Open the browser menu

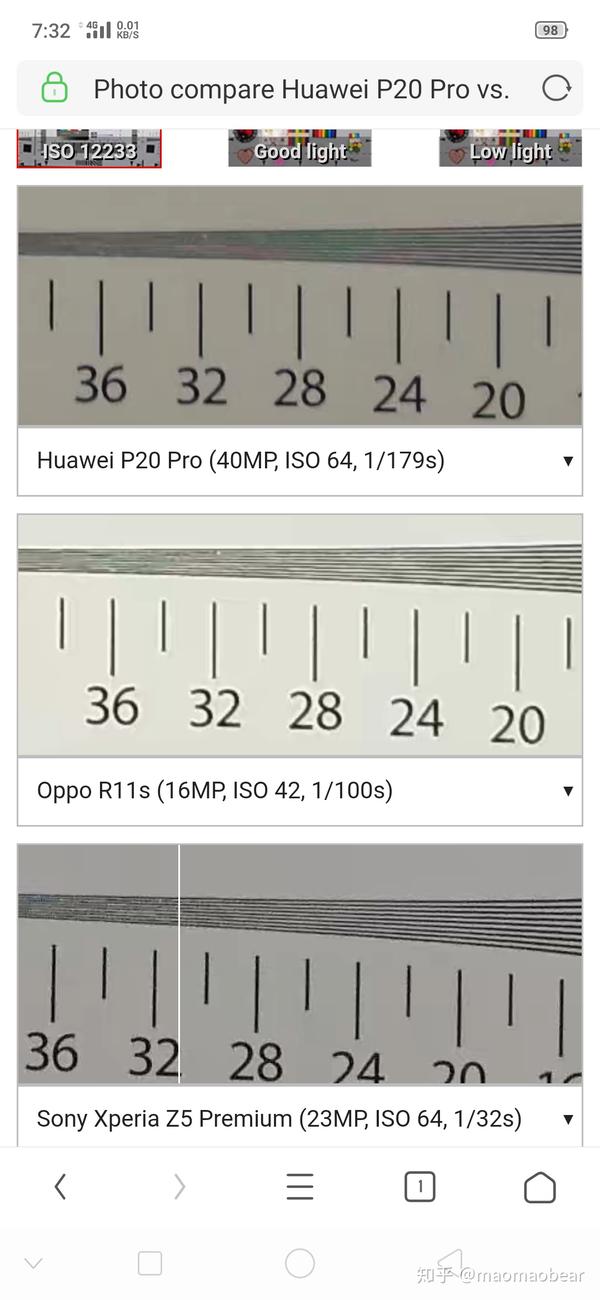pos(300,1187)
